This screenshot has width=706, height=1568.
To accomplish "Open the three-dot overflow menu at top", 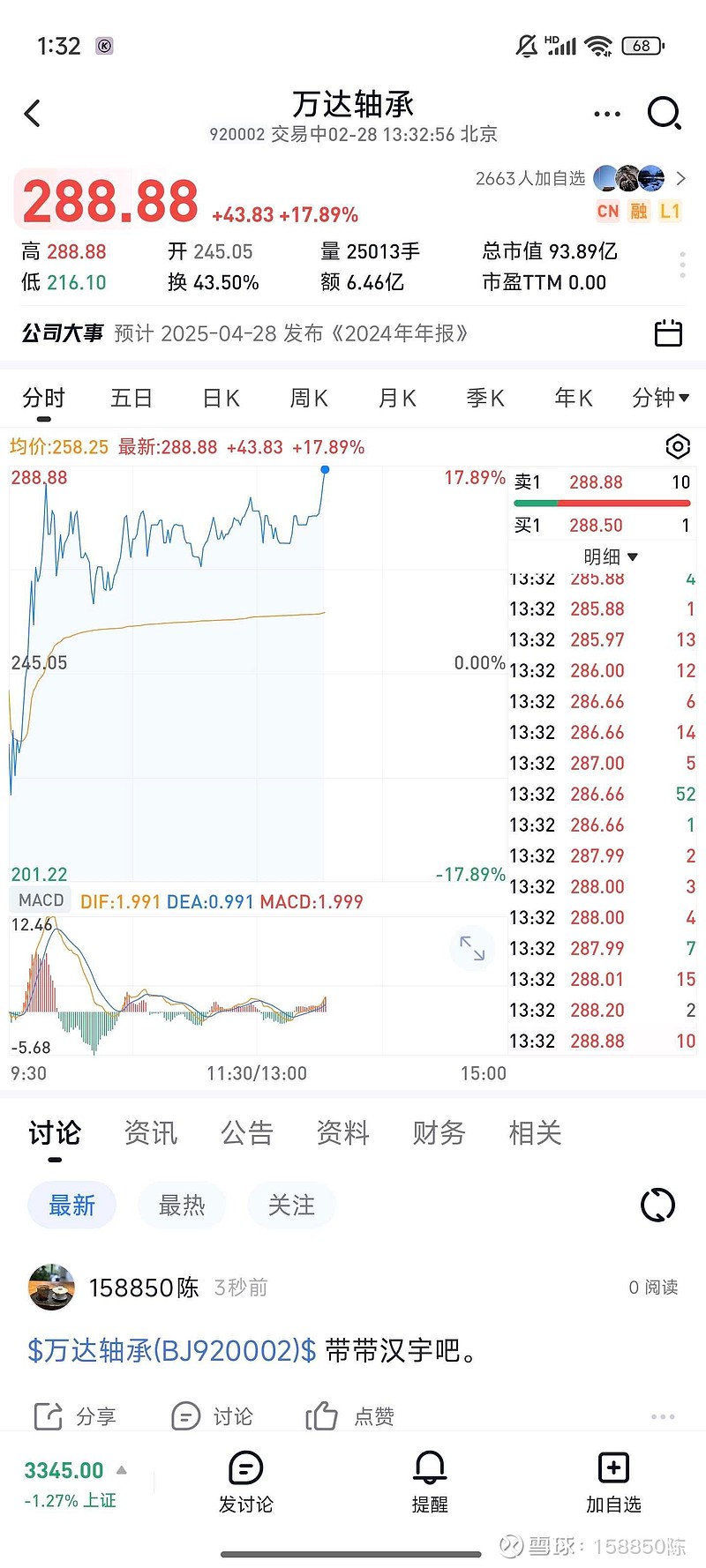I will [x=607, y=114].
